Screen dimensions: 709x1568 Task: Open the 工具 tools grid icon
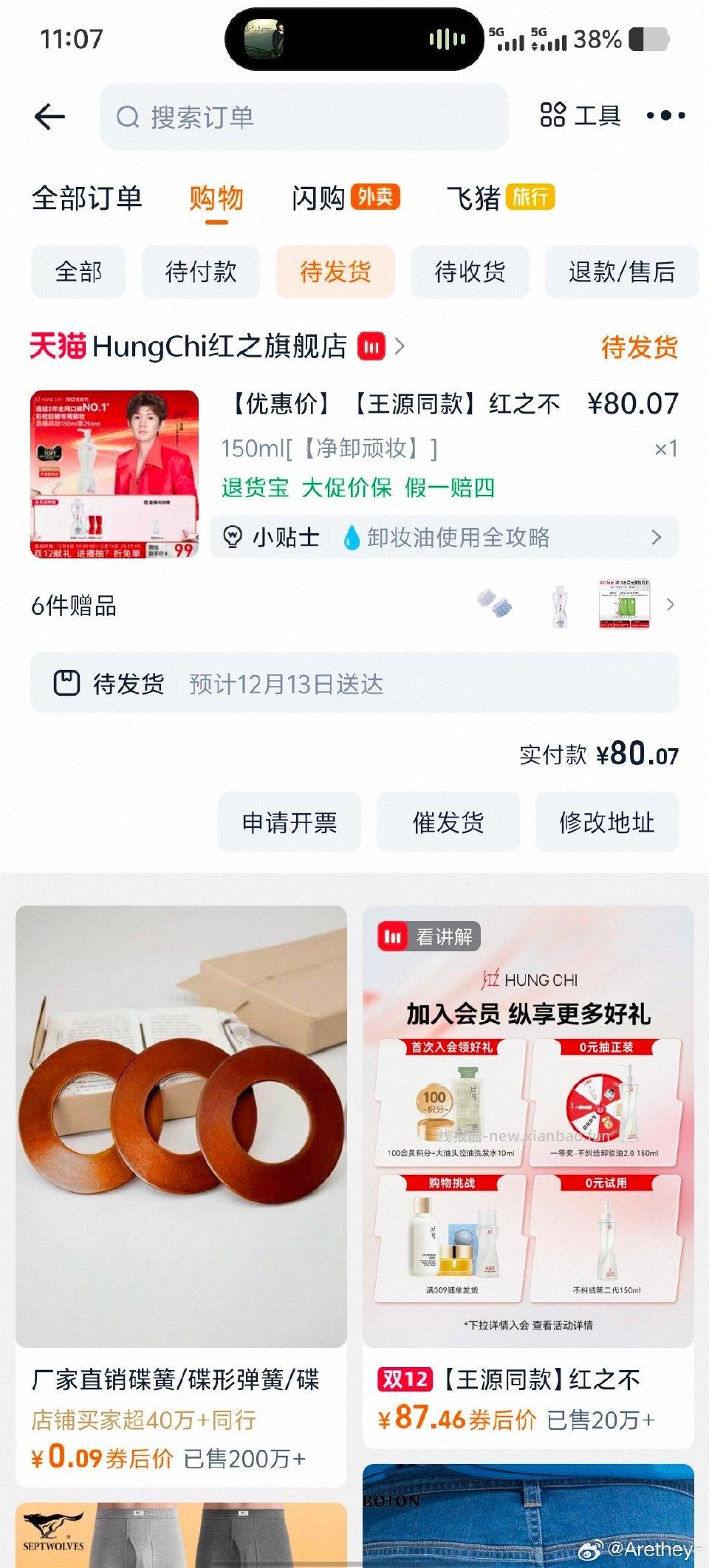coord(552,114)
